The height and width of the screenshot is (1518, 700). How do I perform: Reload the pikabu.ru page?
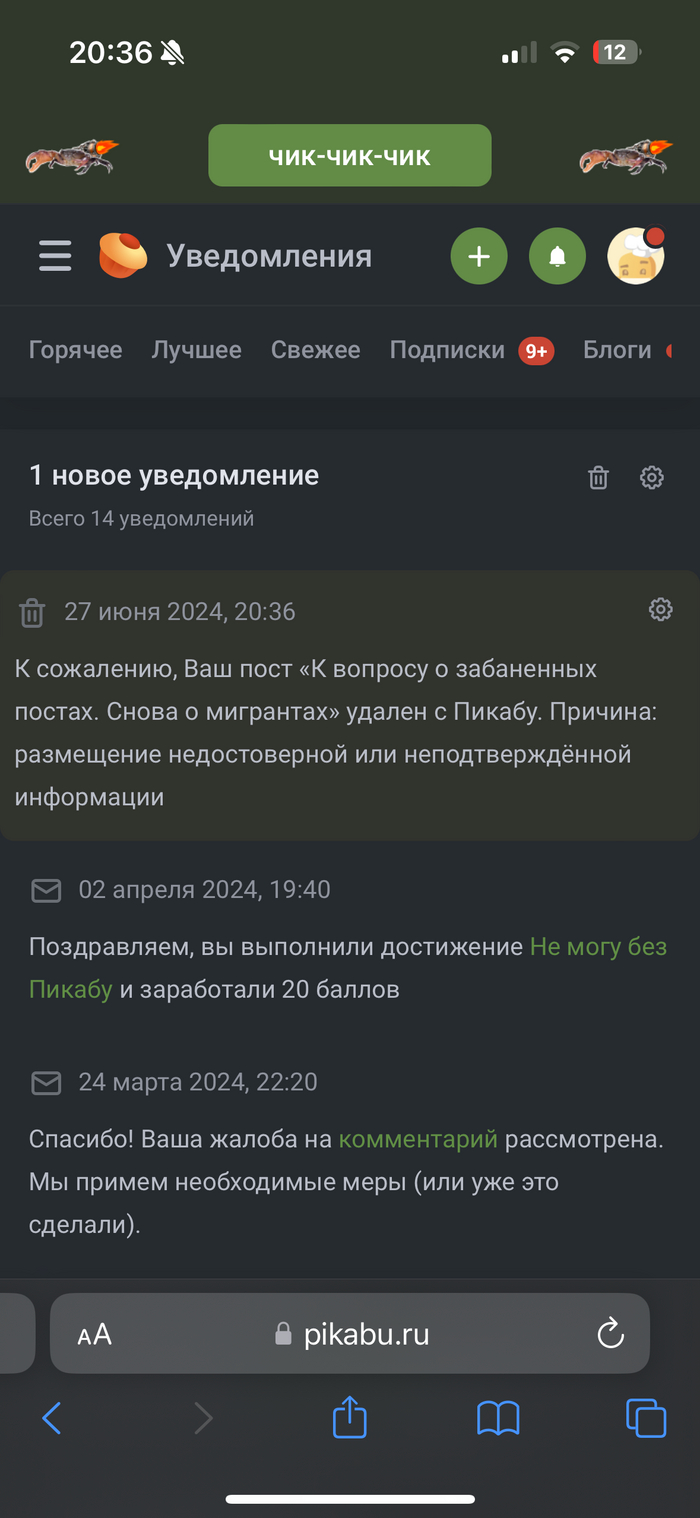610,1334
